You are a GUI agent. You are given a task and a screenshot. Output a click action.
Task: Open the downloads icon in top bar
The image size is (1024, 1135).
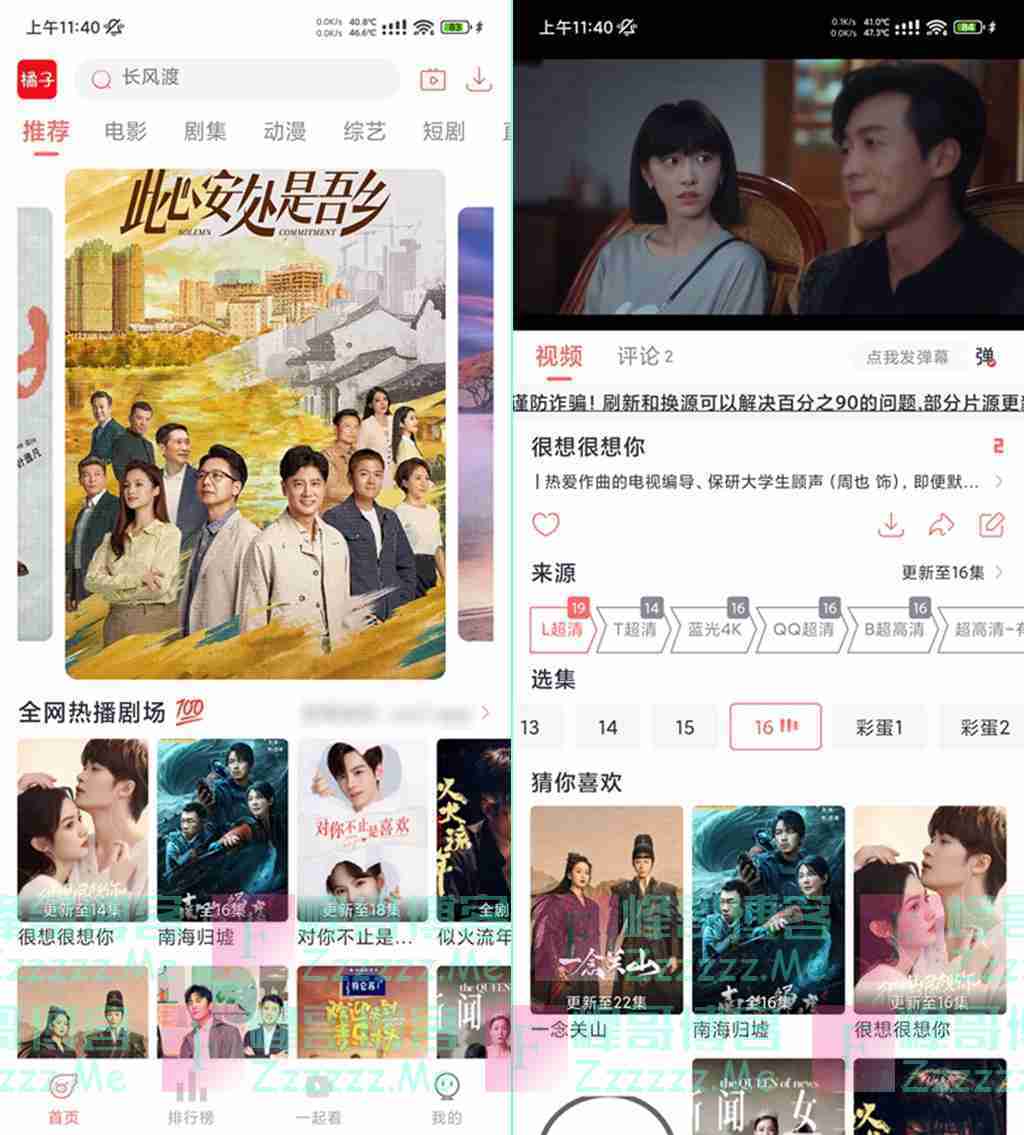point(480,78)
